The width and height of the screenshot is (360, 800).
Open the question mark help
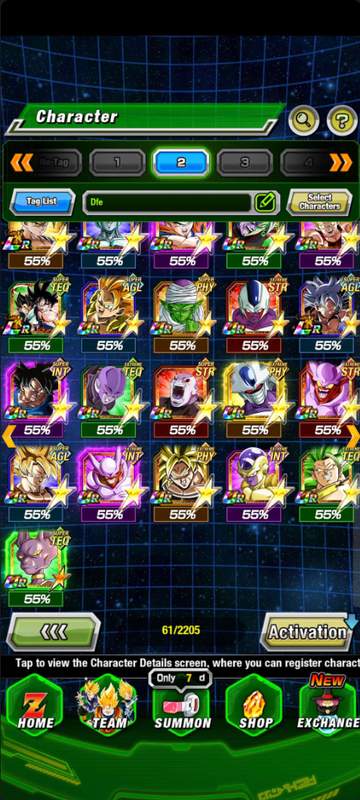342,120
